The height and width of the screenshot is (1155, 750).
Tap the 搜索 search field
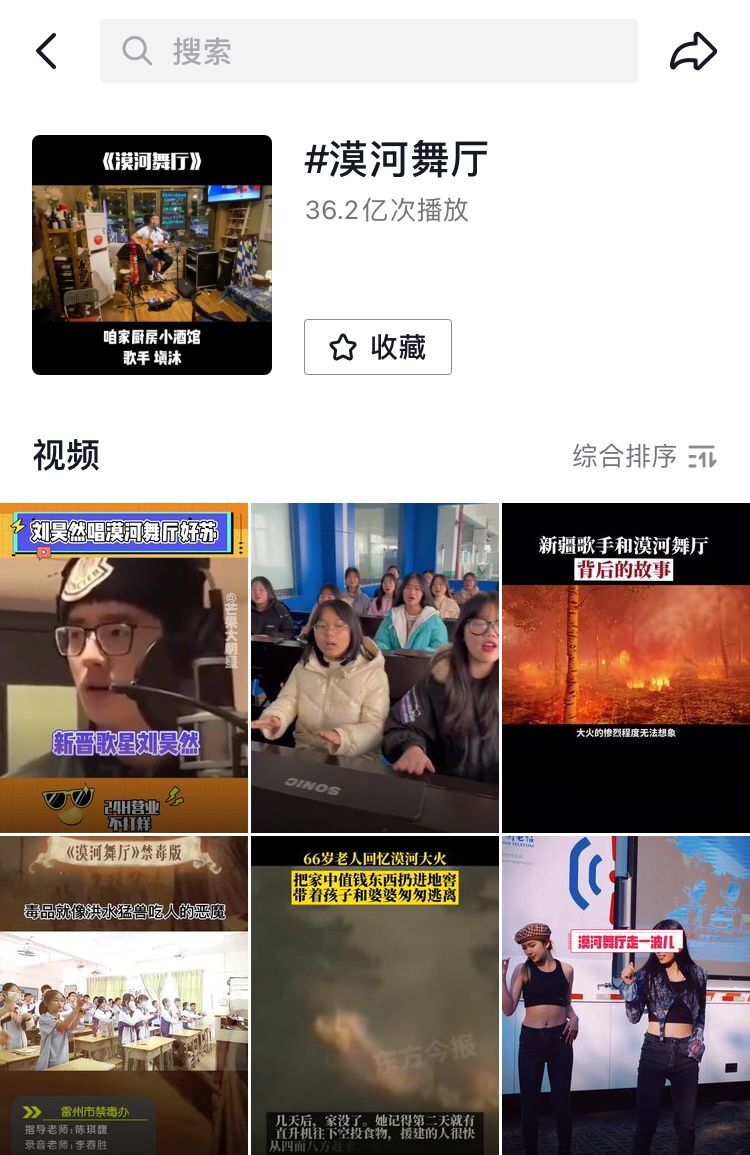click(368, 51)
